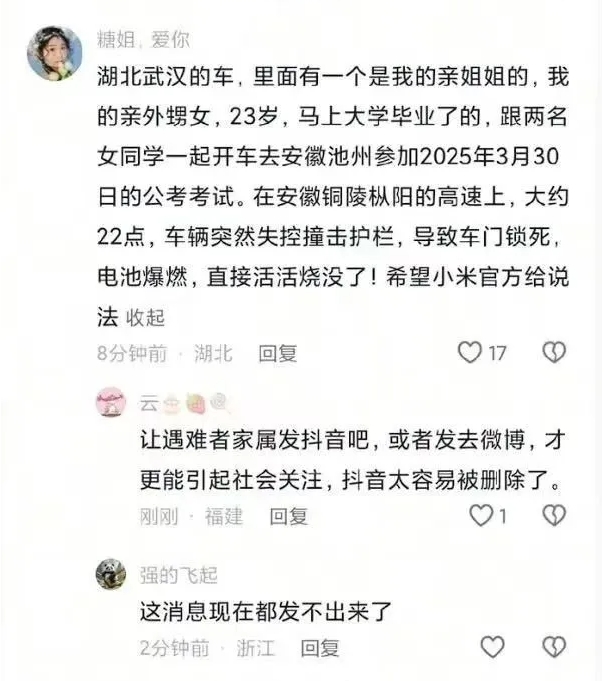Like the comment by 糖姐, 爱你
This screenshot has height=681, width=610.
[469, 352]
